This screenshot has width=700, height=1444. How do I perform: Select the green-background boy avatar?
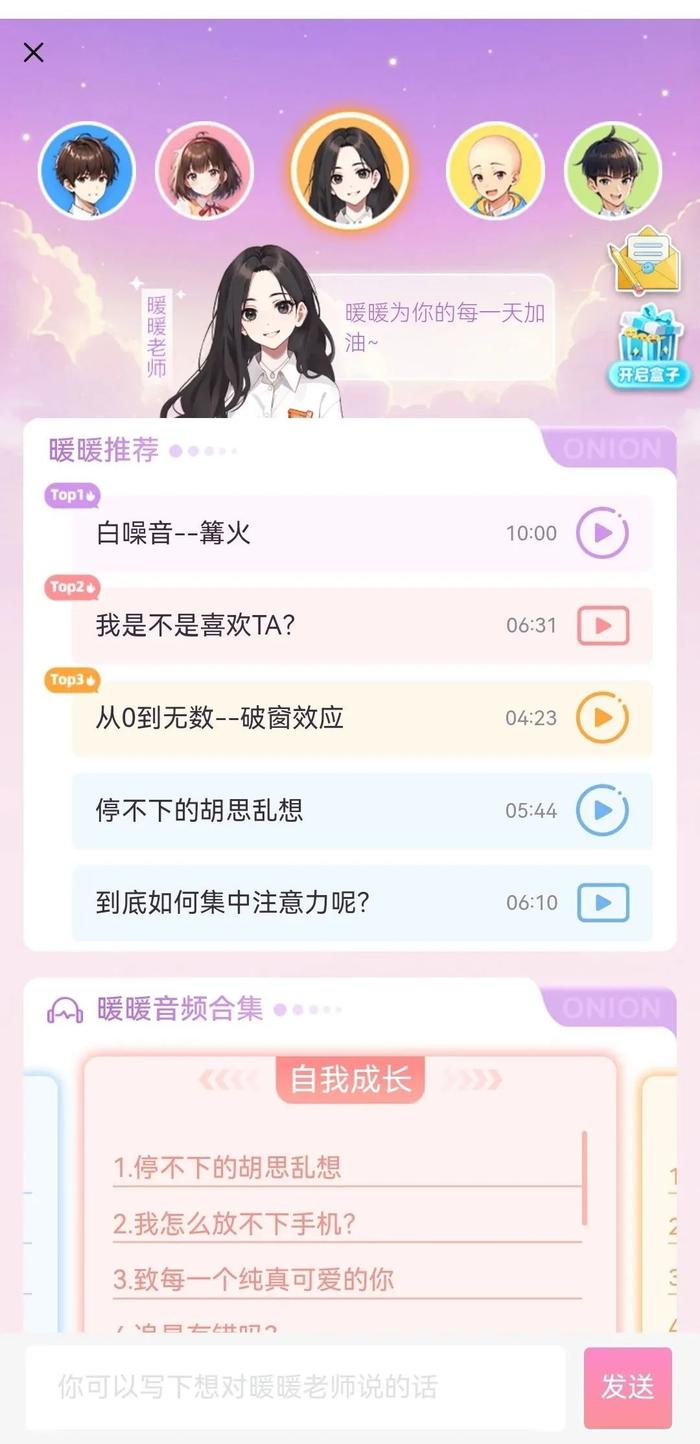[613, 170]
